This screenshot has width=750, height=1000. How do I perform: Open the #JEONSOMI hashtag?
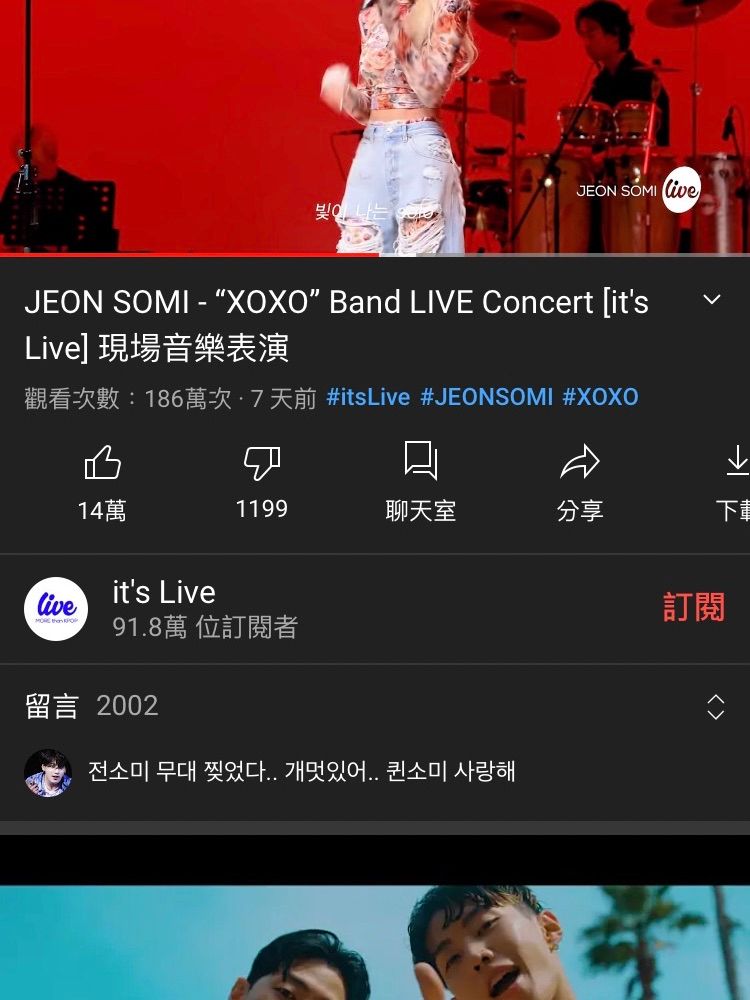[x=486, y=397]
